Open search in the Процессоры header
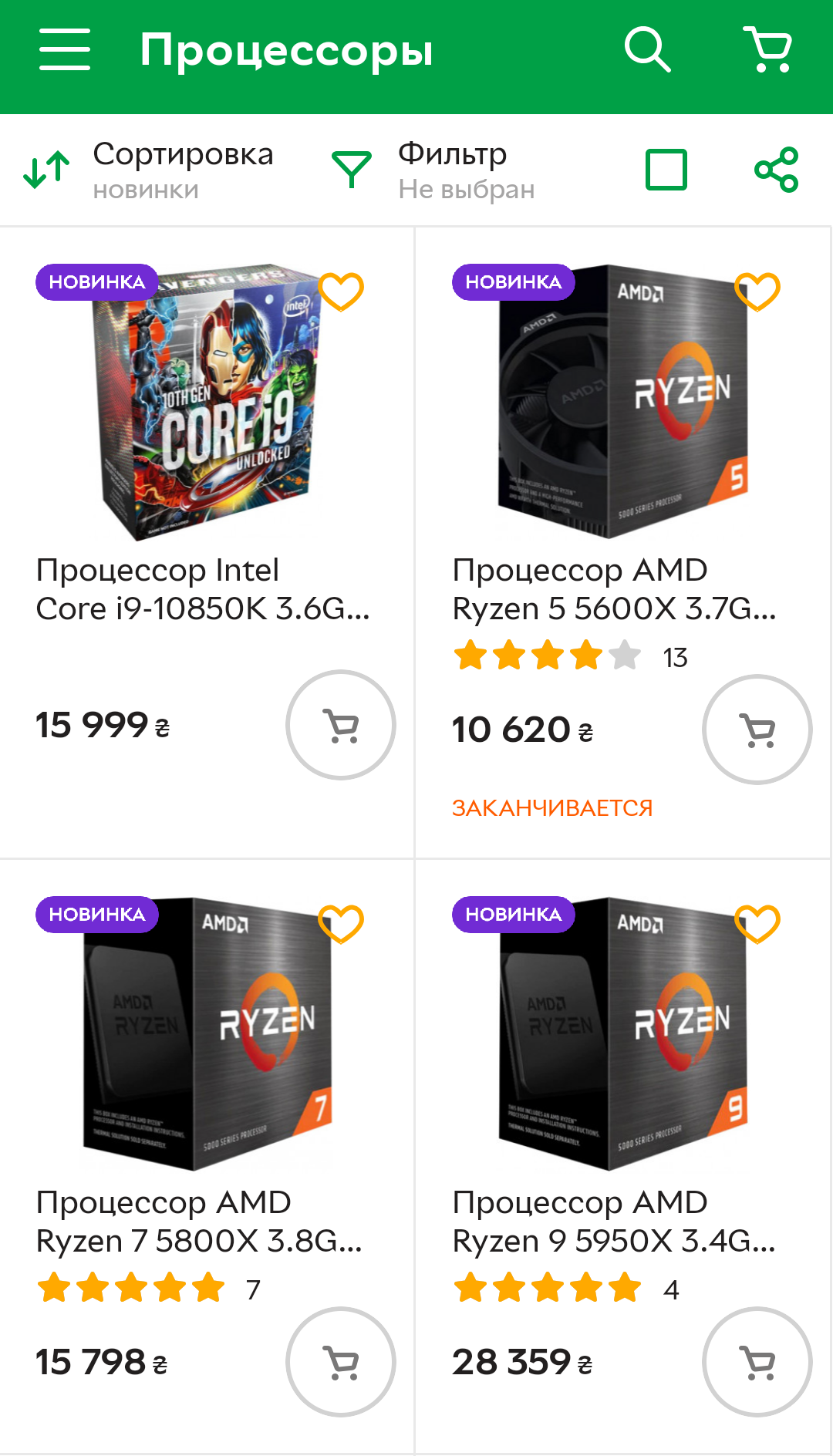833x1456 pixels. pyautogui.click(x=647, y=50)
